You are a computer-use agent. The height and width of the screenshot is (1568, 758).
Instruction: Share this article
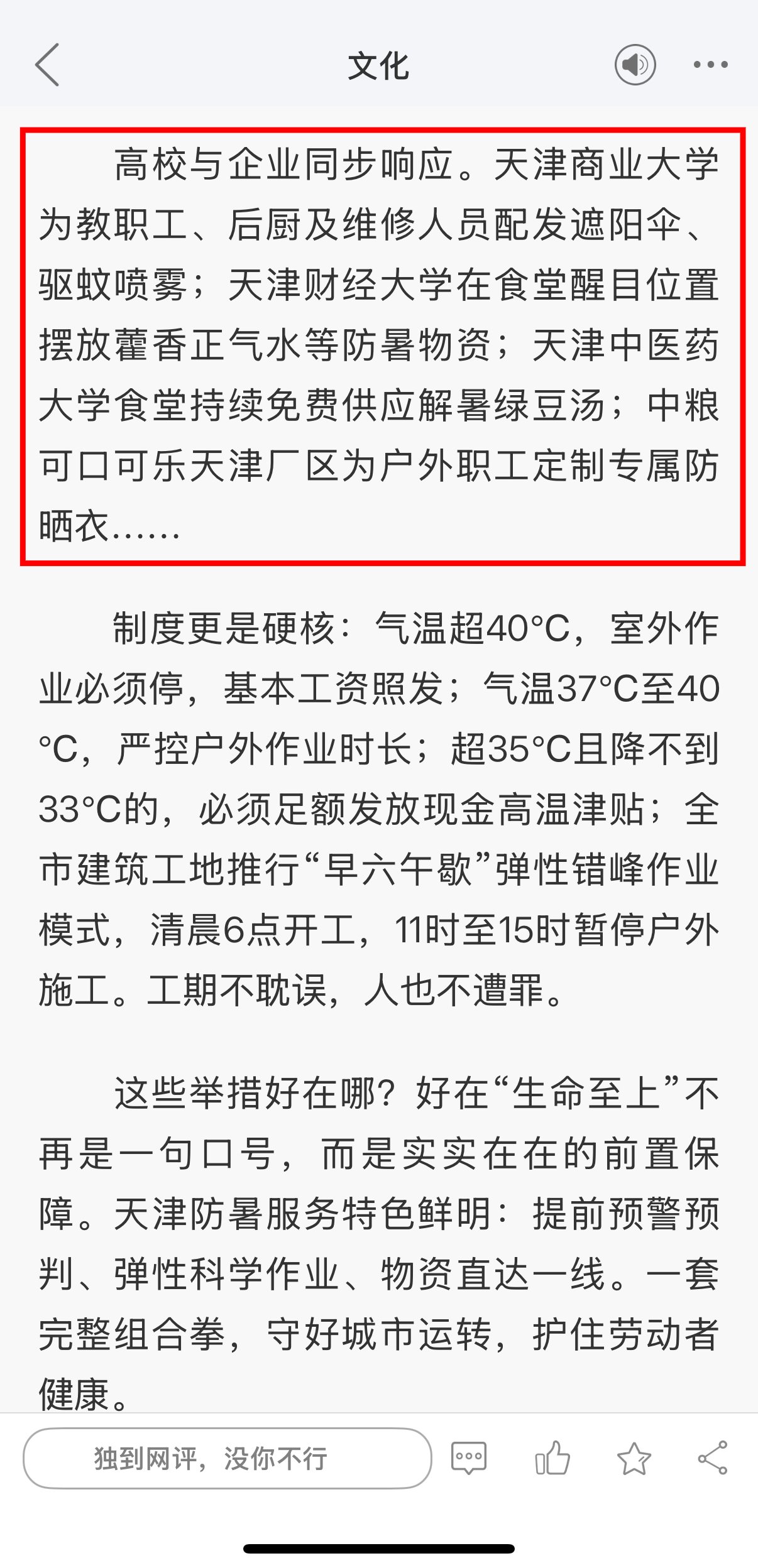[713, 1457]
